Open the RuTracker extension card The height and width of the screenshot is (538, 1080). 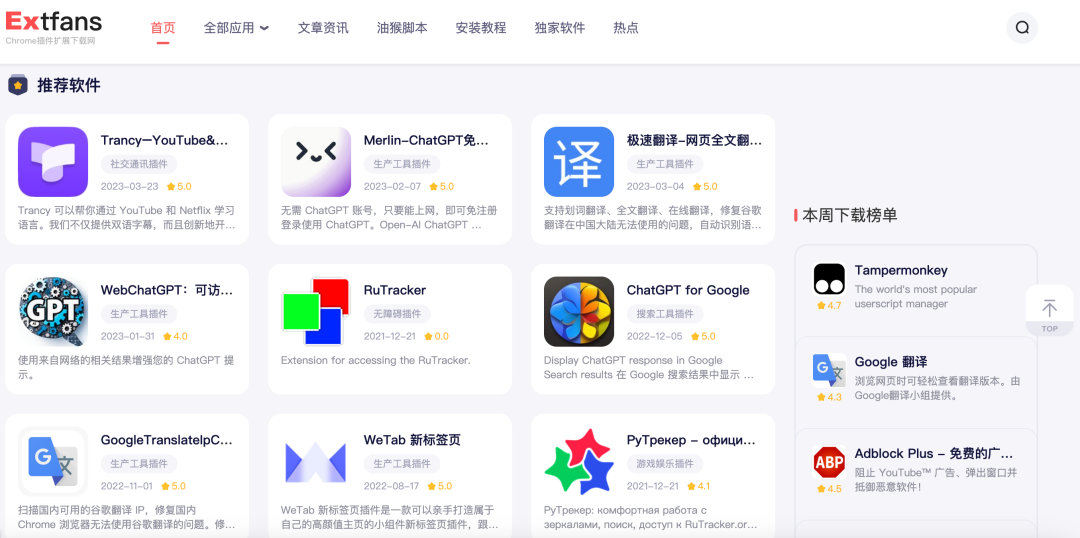point(394,290)
